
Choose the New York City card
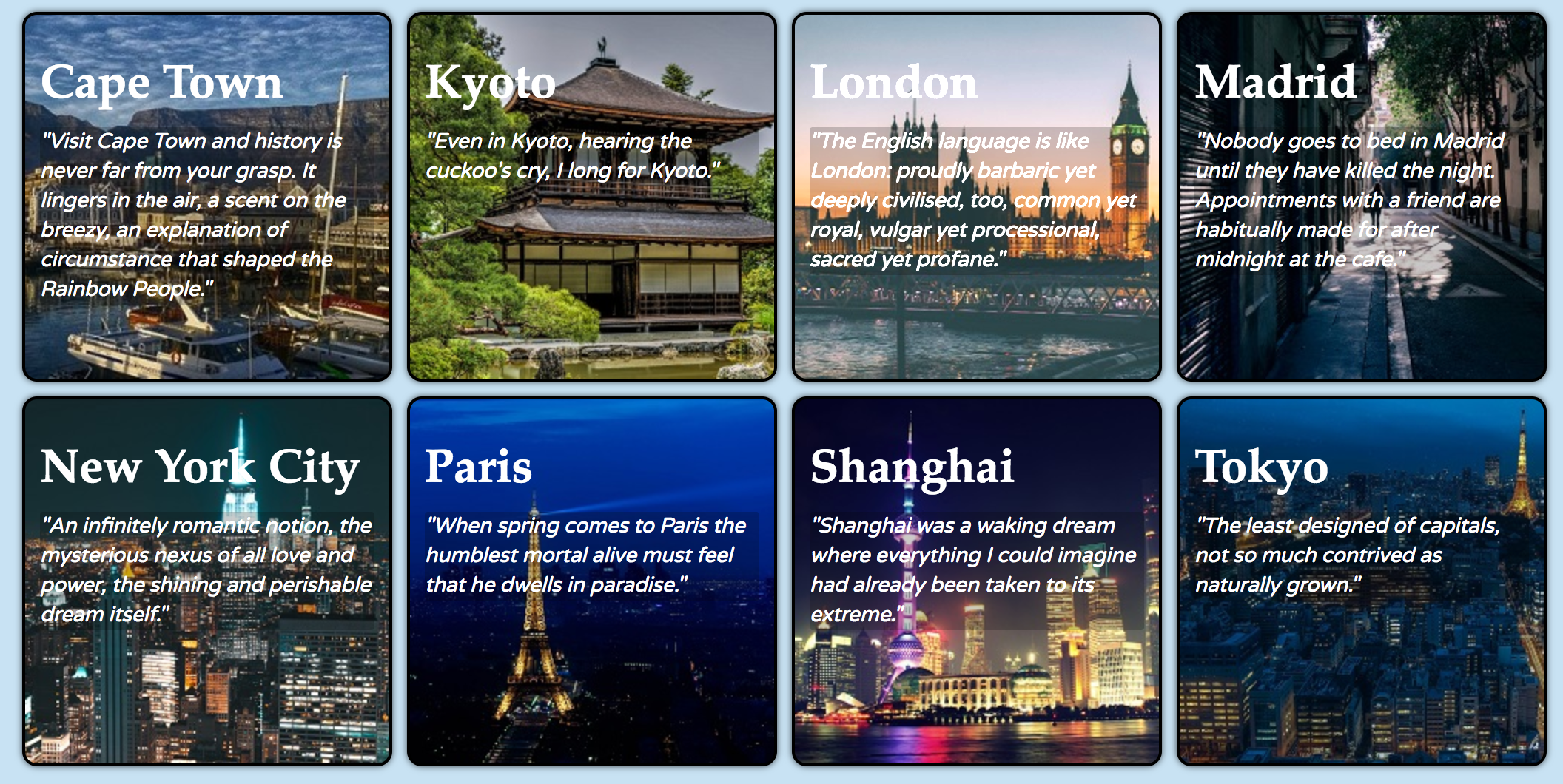[x=207, y=581]
